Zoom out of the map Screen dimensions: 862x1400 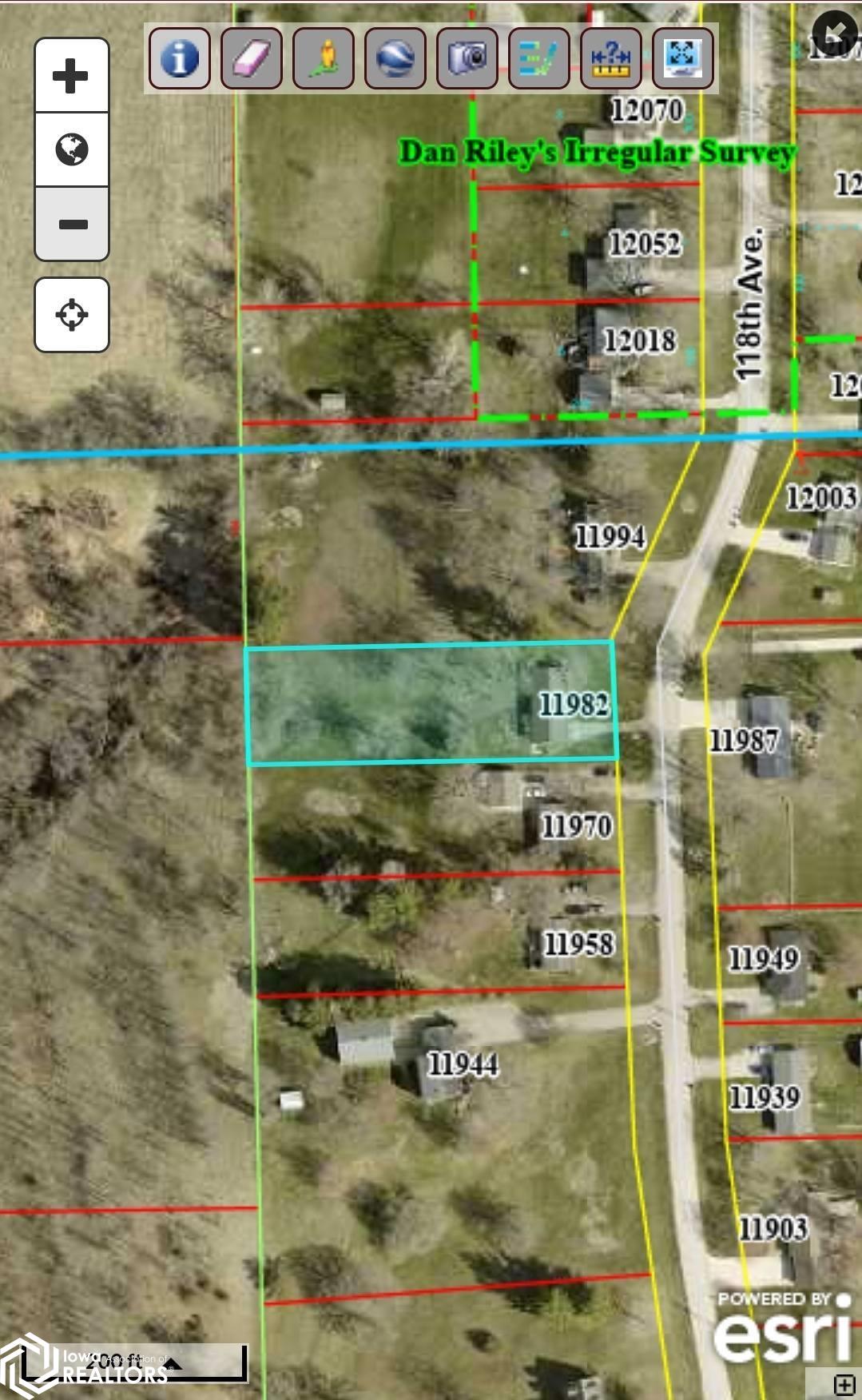(x=71, y=224)
